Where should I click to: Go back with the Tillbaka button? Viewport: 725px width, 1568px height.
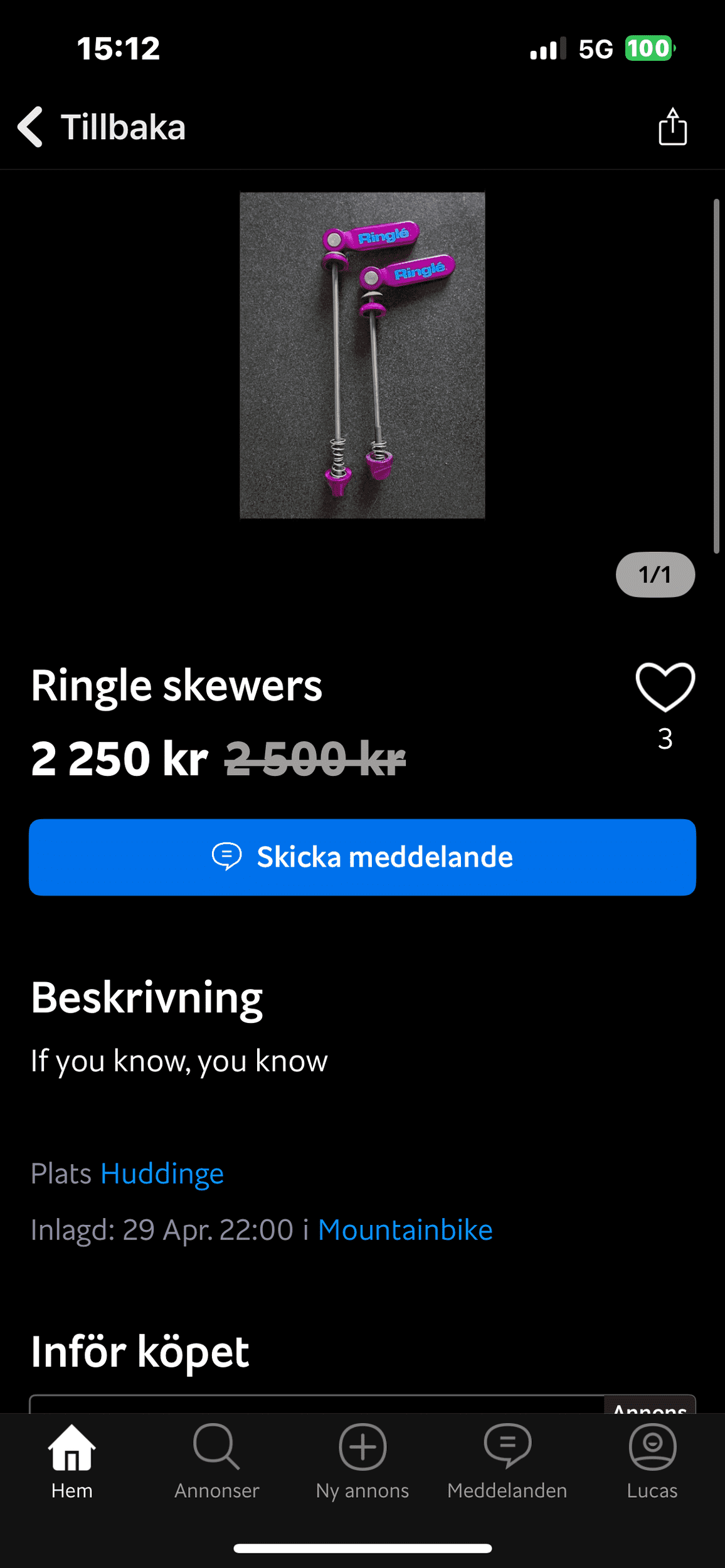102,127
